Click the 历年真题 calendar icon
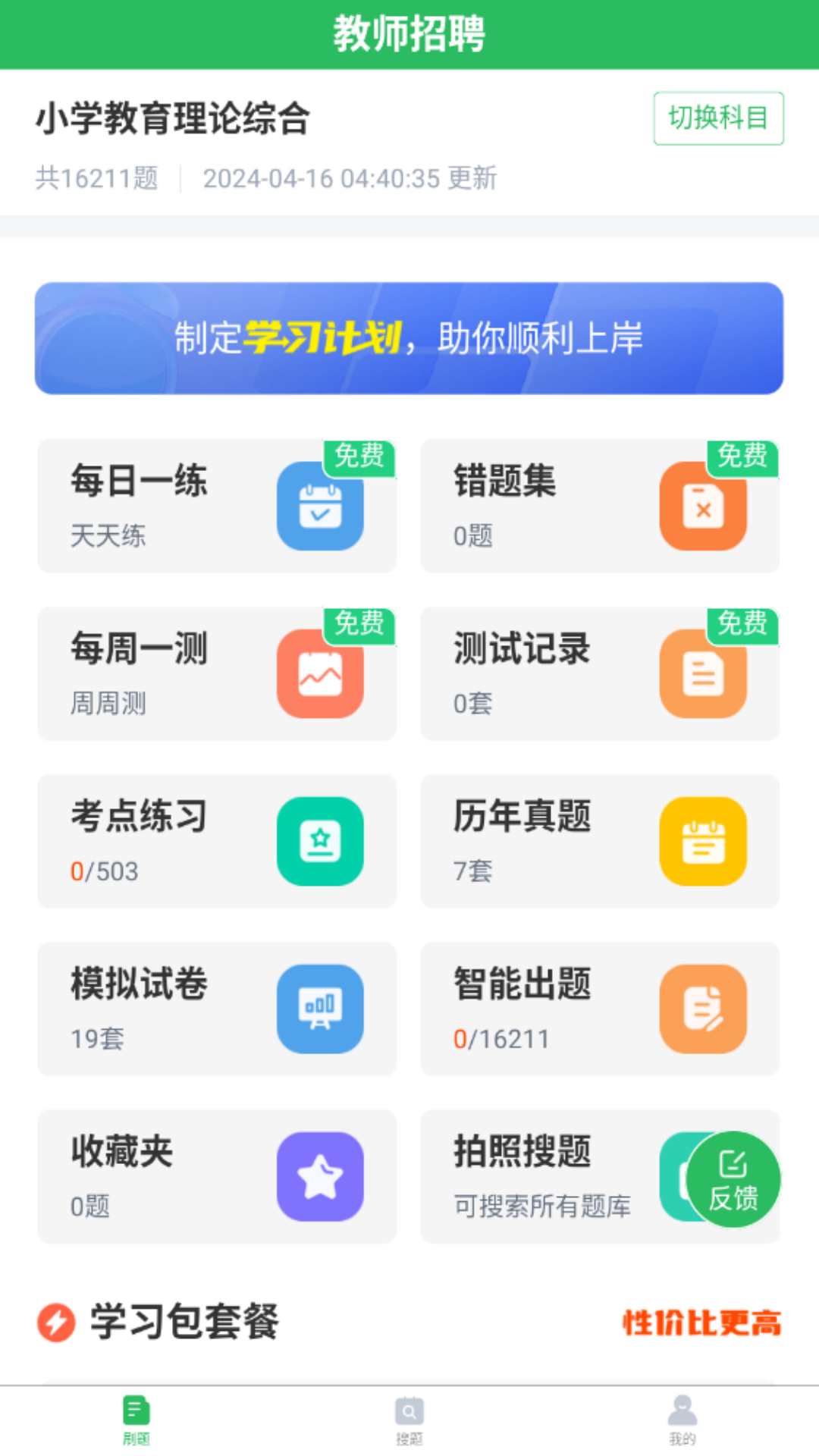The height and width of the screenshot is (1456, 819). 703,842
